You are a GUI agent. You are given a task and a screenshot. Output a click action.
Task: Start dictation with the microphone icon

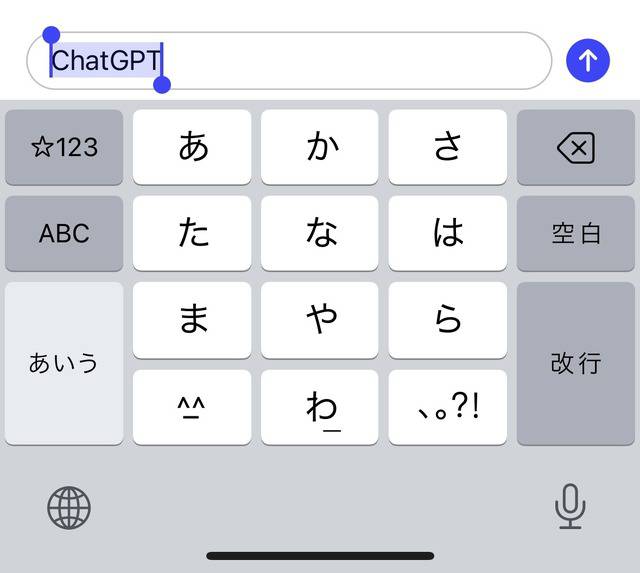570,507
